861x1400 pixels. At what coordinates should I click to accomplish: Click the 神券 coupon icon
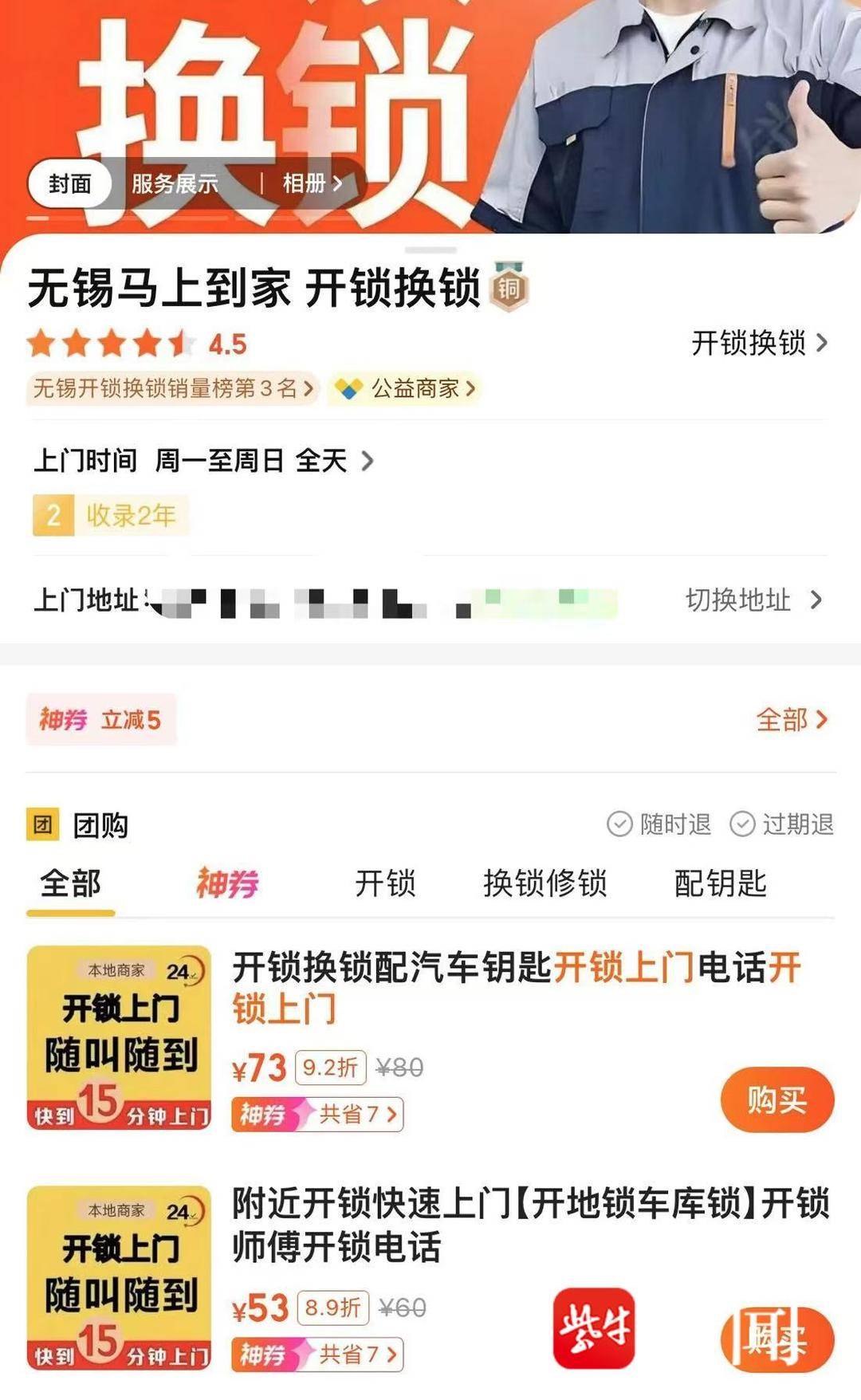62,719
